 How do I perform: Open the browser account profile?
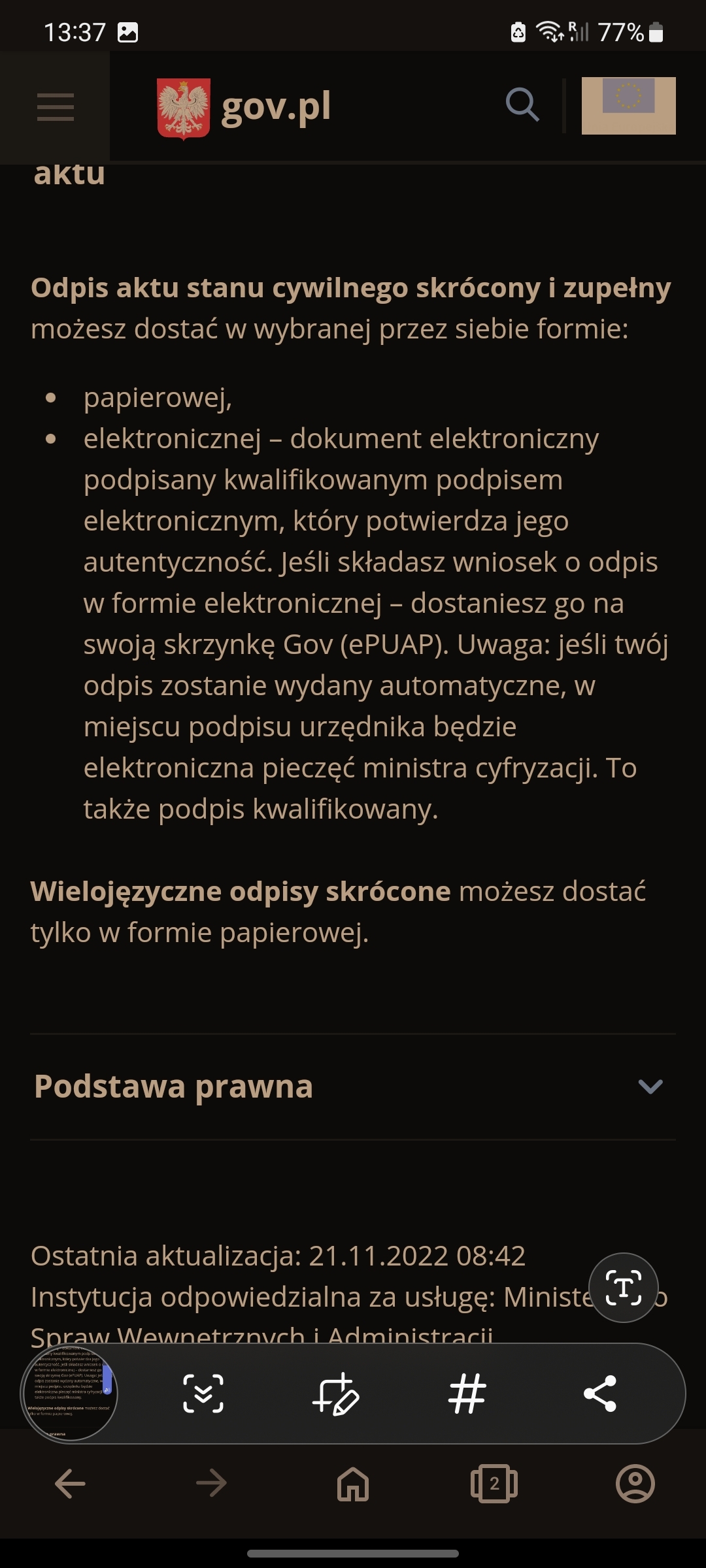635,1484
